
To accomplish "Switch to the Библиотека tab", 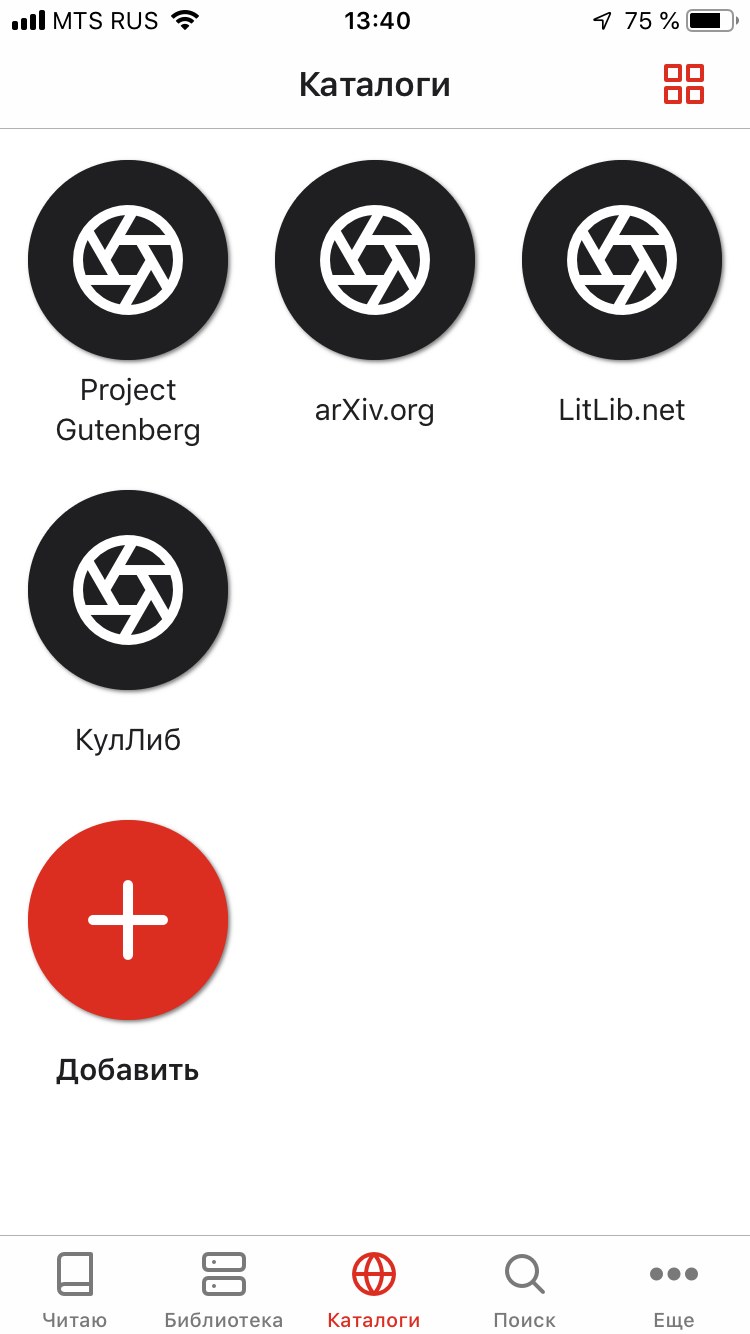I will [x=224, y=1290].
